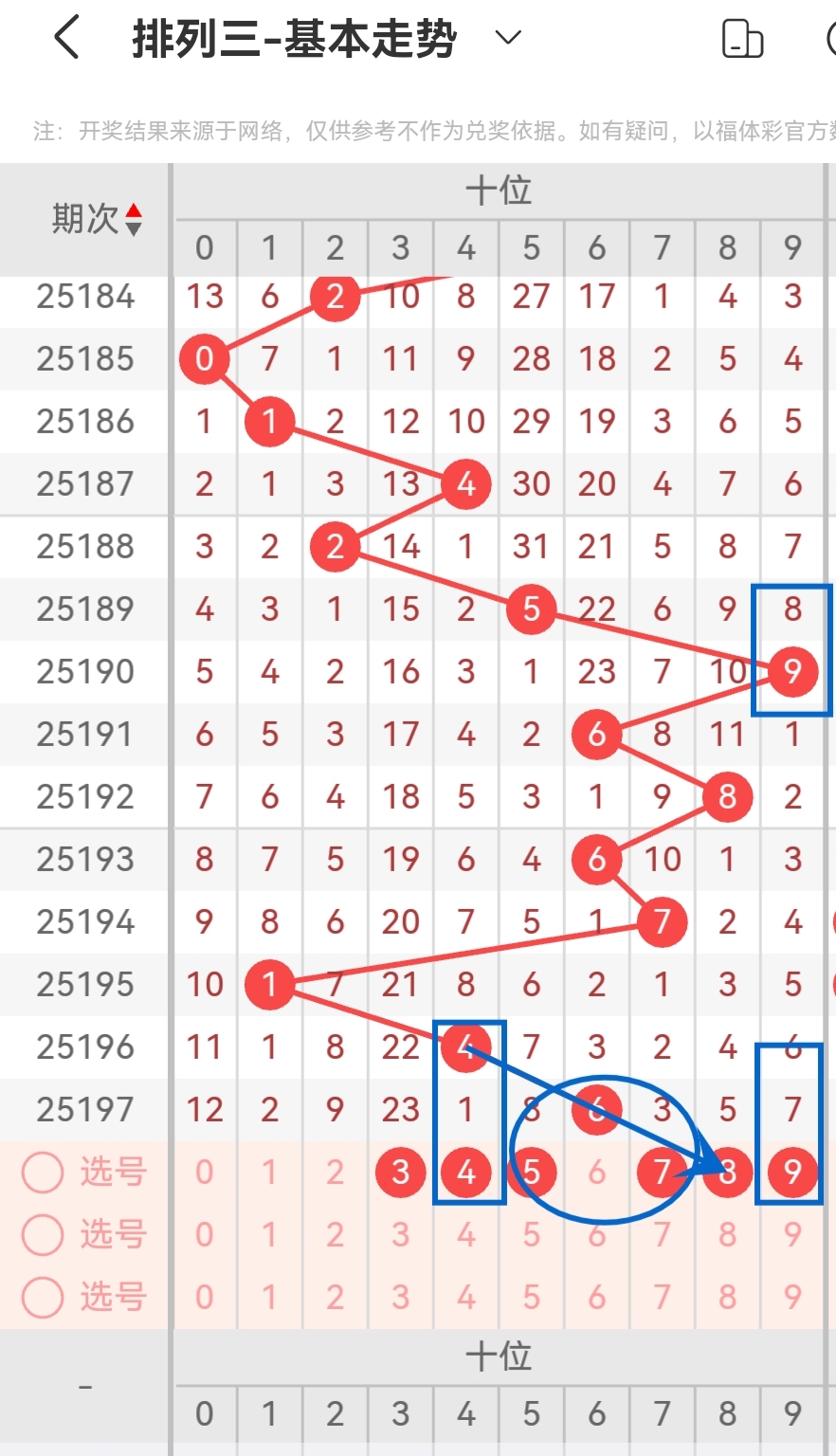Tap the circled red 9 in row 25190
This screenshot has width=836, height=1456.
pyautogui.click(x=791, y=671)
